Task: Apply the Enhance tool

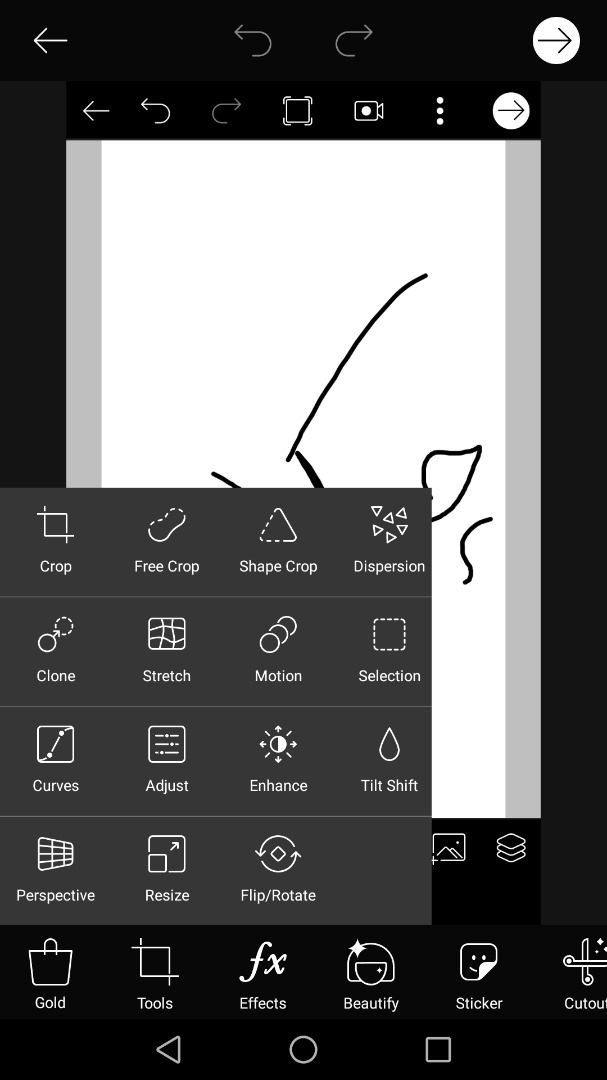Action: tap(278, 760)
